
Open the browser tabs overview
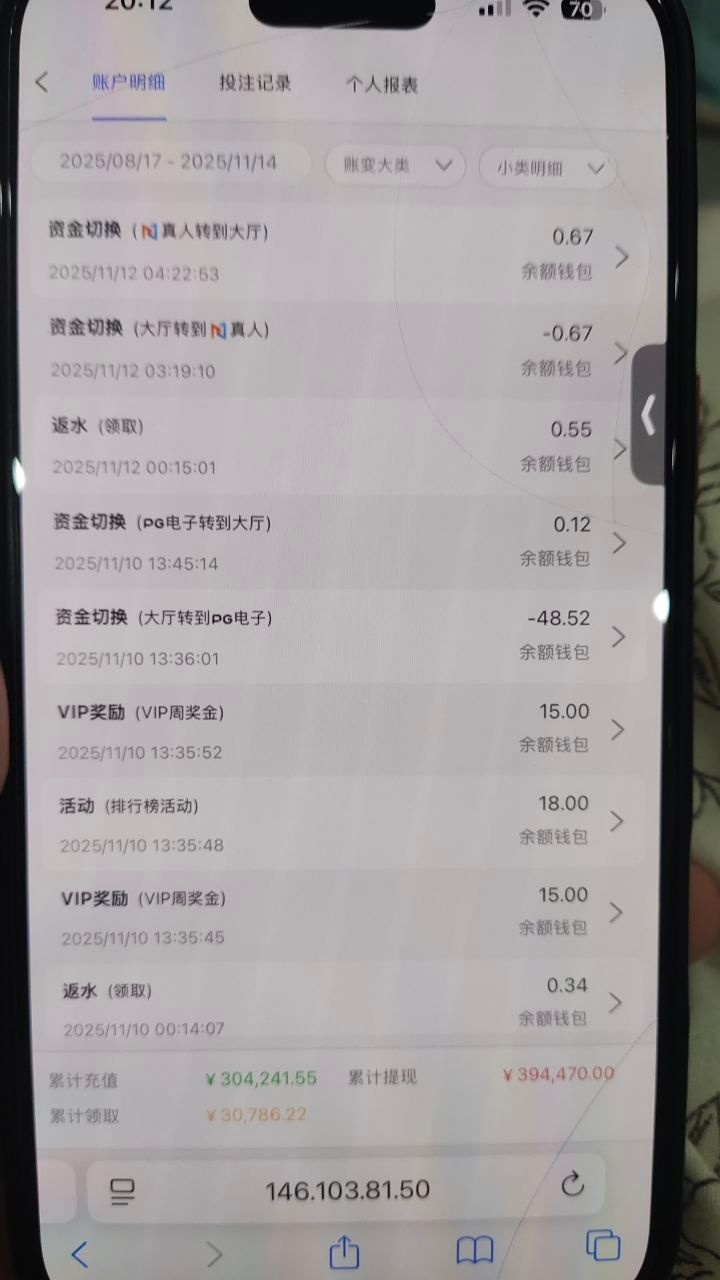pos(603,1246)
